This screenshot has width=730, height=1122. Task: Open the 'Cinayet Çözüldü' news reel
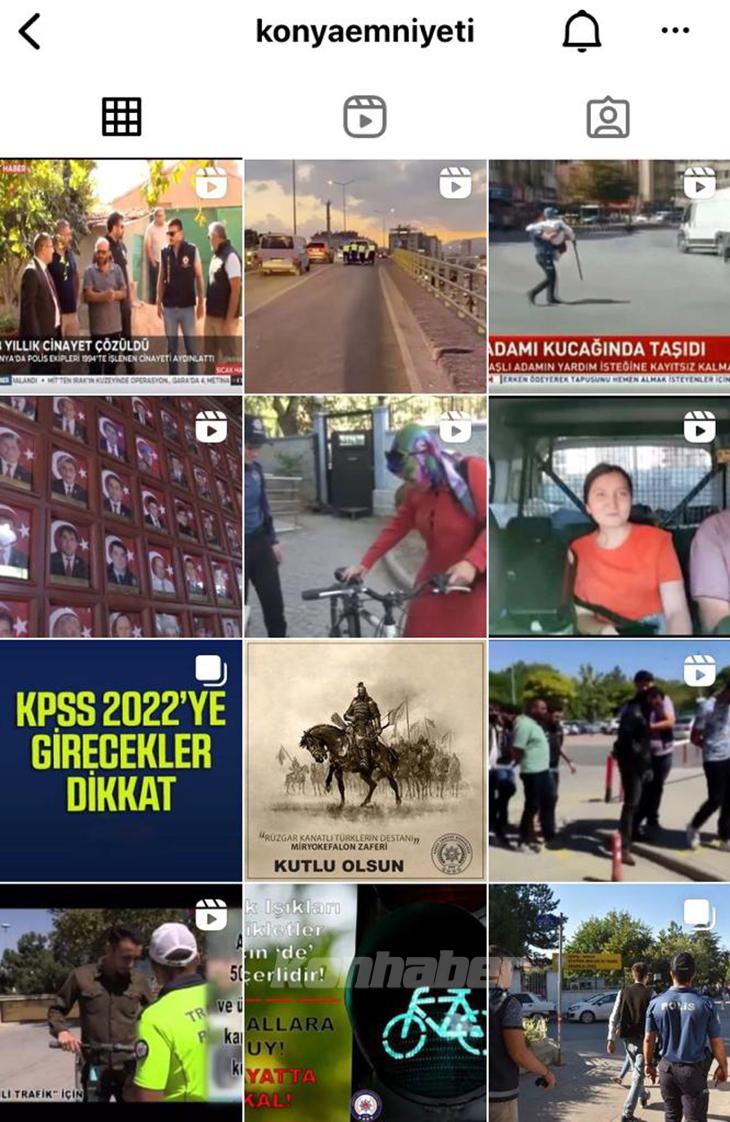click(120, 275)
